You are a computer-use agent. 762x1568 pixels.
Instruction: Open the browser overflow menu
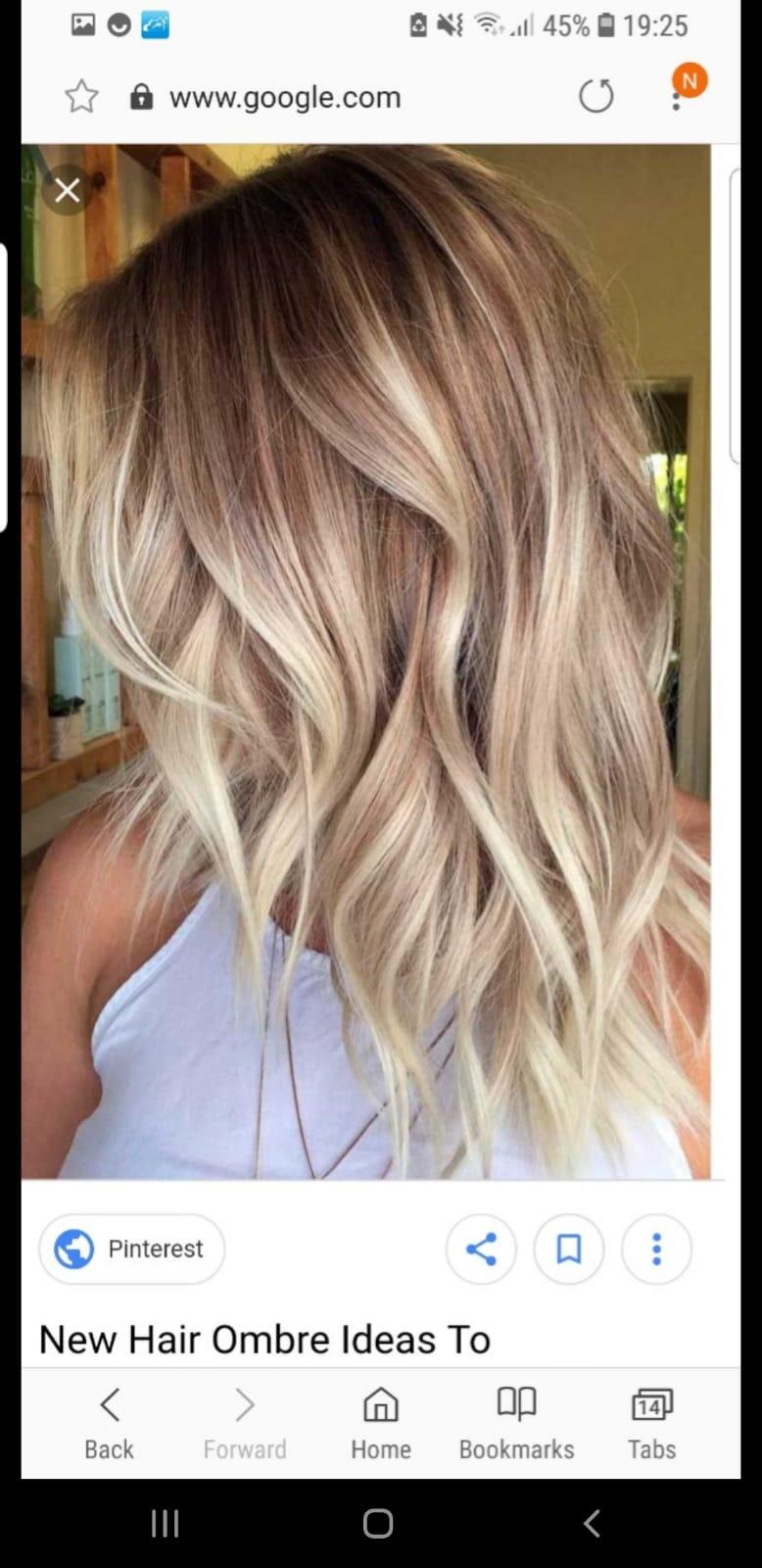point(676,96)
